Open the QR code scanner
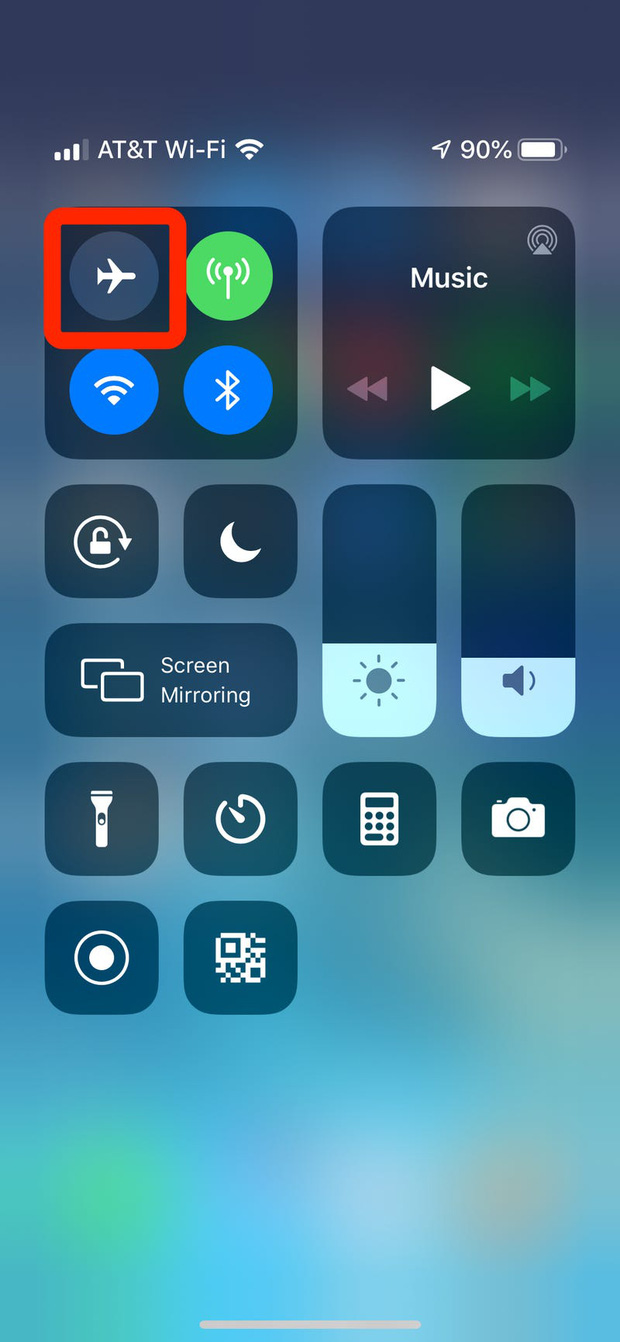 [240, 957]
